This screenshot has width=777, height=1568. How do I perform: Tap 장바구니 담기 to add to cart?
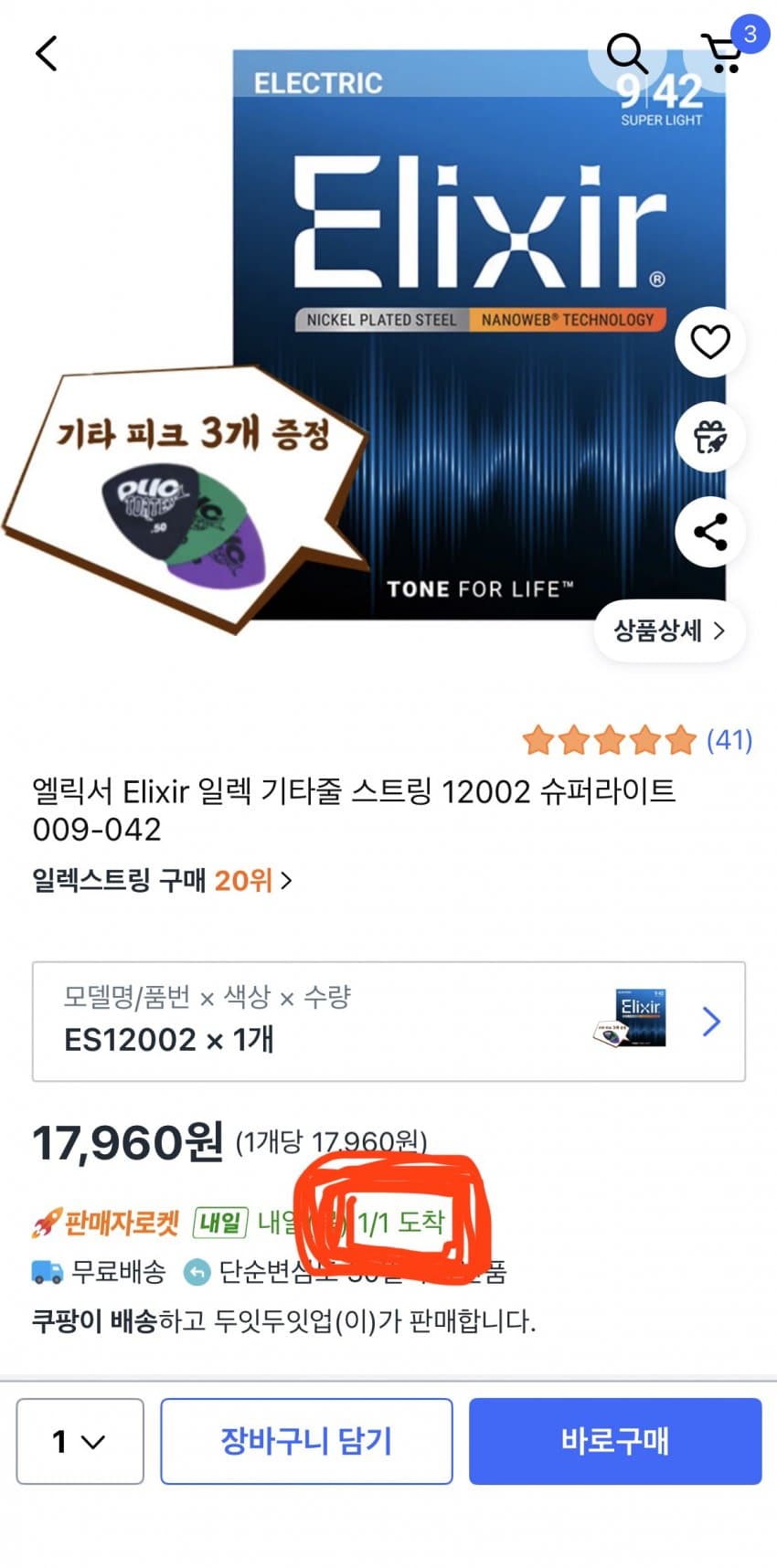[306, 1441]
